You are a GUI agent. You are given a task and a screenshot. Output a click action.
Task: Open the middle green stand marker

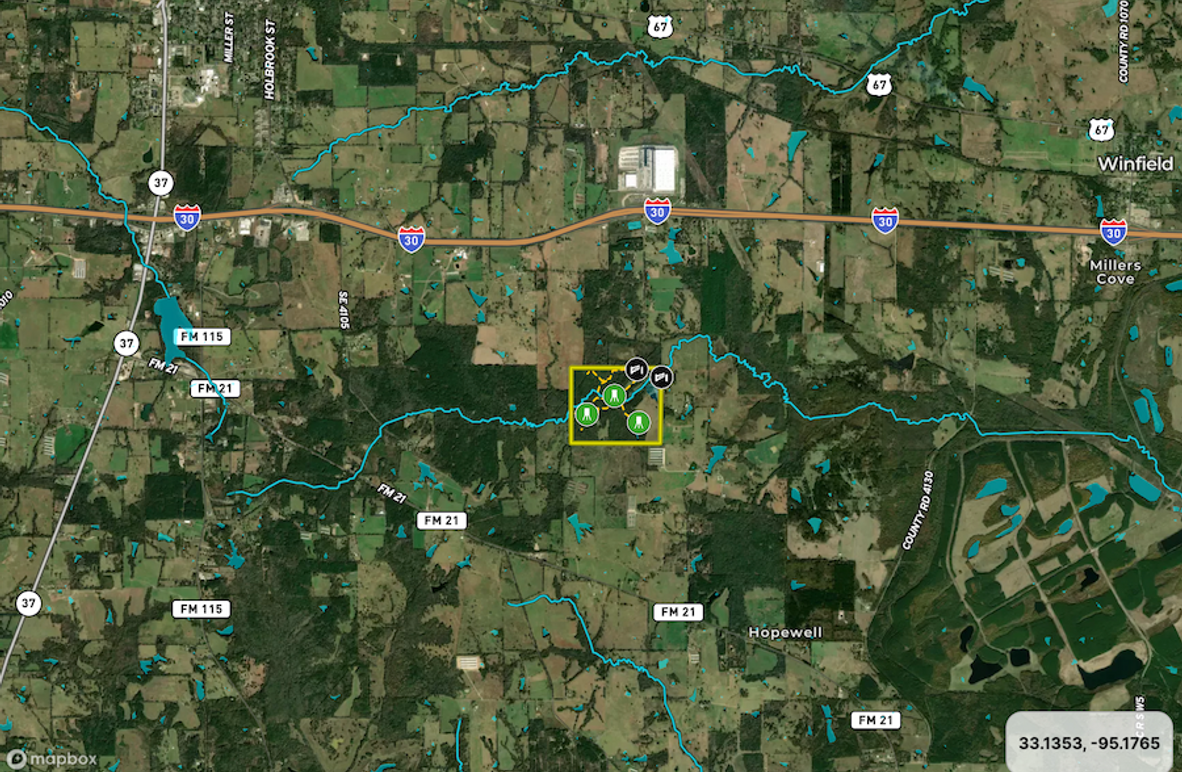(613, 395)
